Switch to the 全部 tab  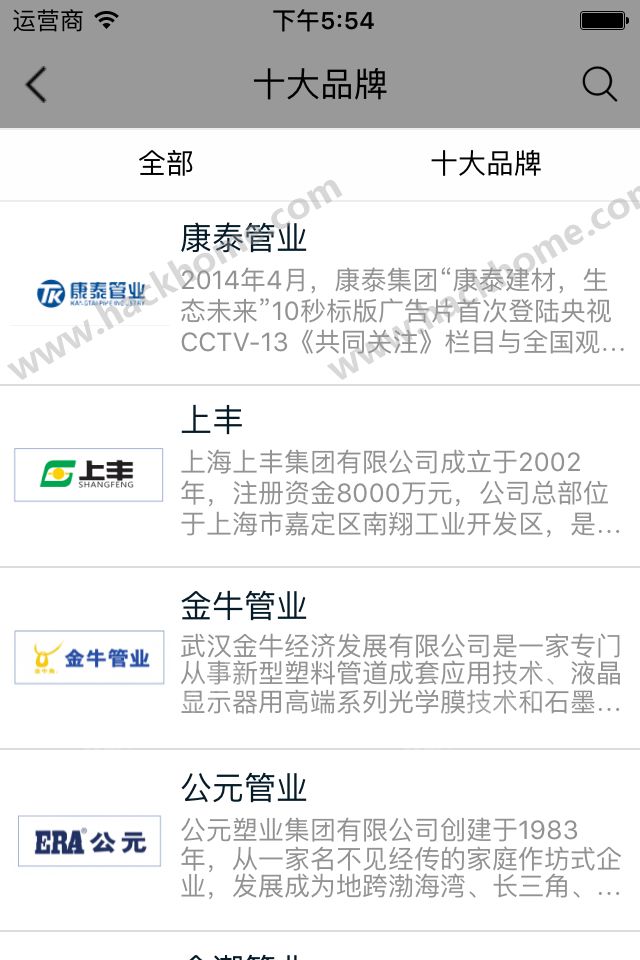165,163
